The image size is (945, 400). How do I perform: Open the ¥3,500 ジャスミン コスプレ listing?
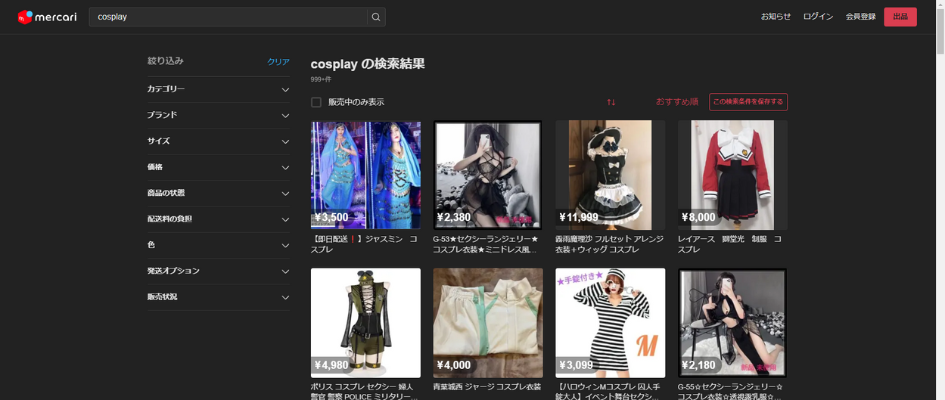(x=365, y=175)
